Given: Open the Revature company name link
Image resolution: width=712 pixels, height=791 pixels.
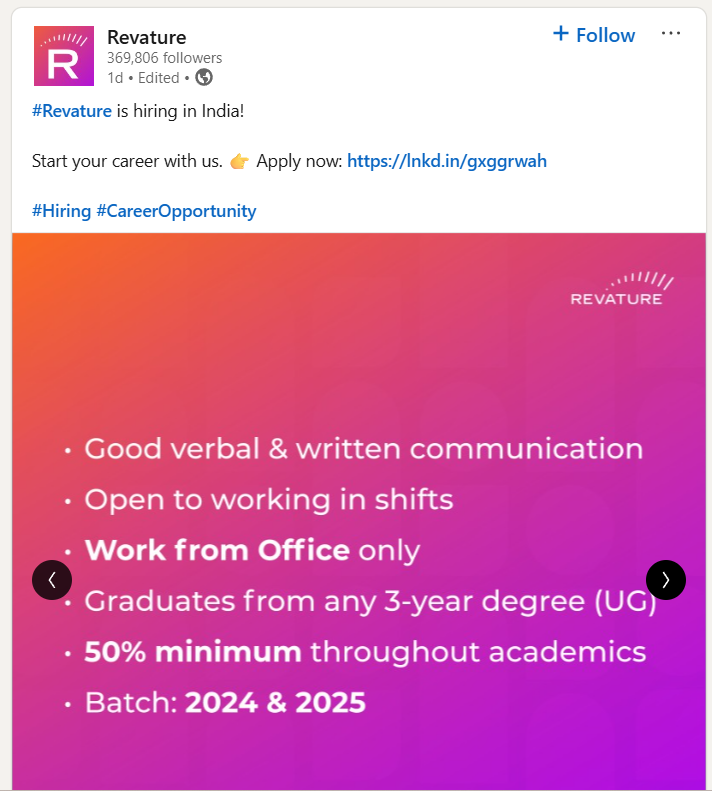Looking at the screenshot, I should click(147, 38).
